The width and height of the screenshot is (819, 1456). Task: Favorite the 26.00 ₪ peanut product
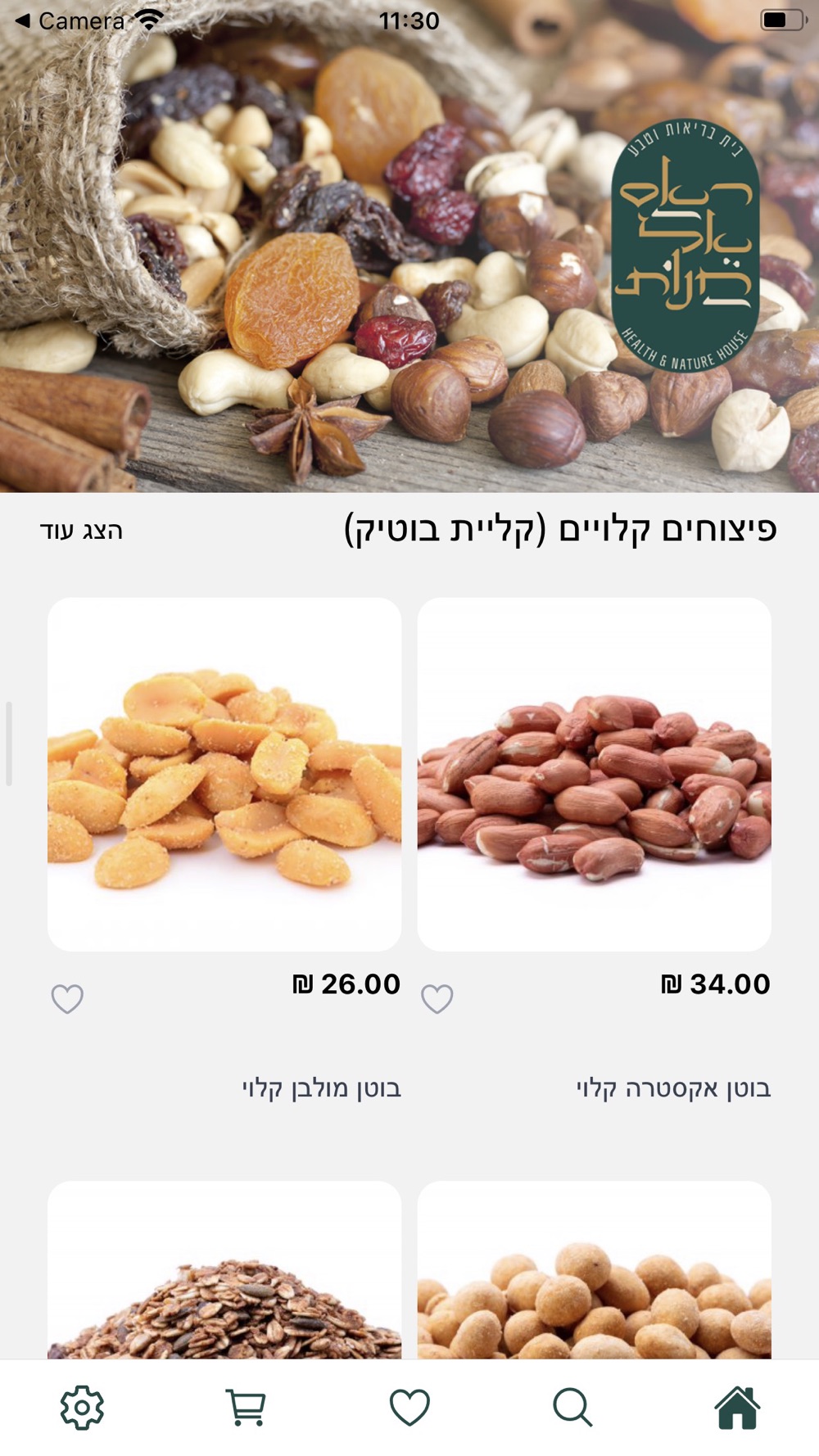67,998
